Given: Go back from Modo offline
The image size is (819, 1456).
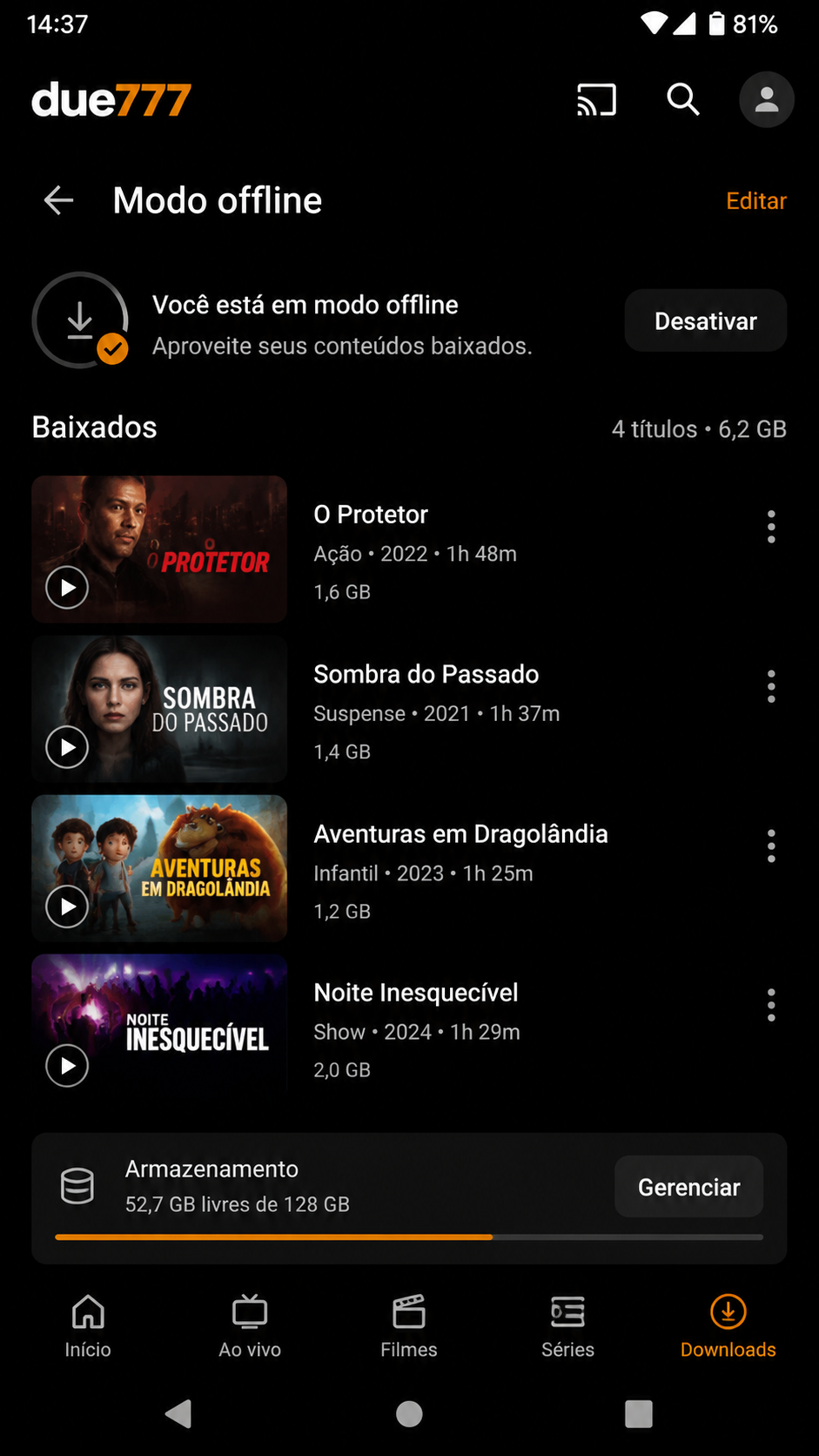Looking at the screenshot, I should coord(58,200).
